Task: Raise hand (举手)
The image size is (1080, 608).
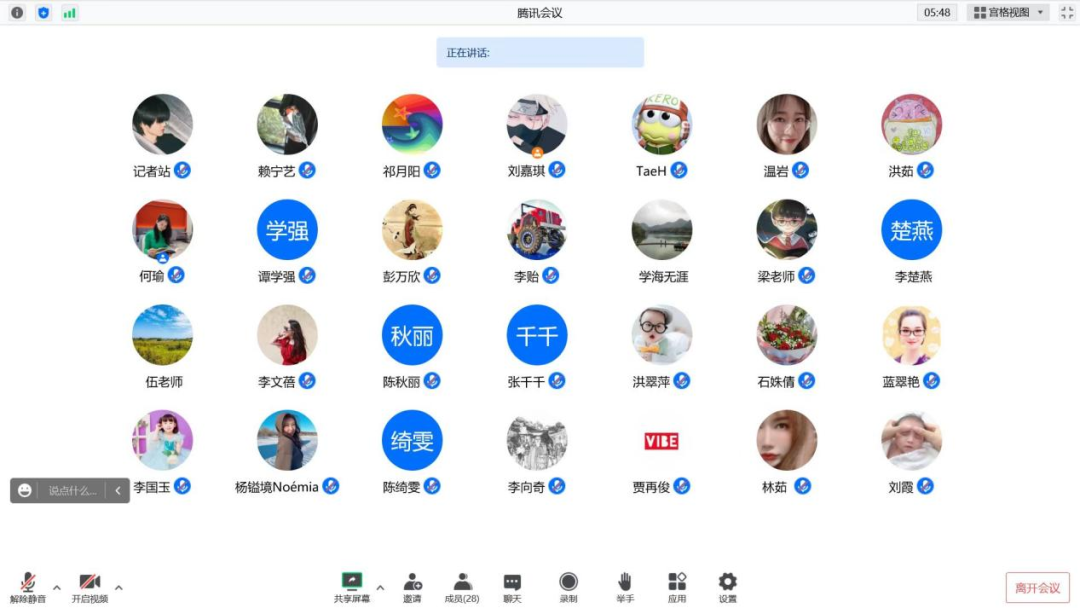Action: [625, 585]
